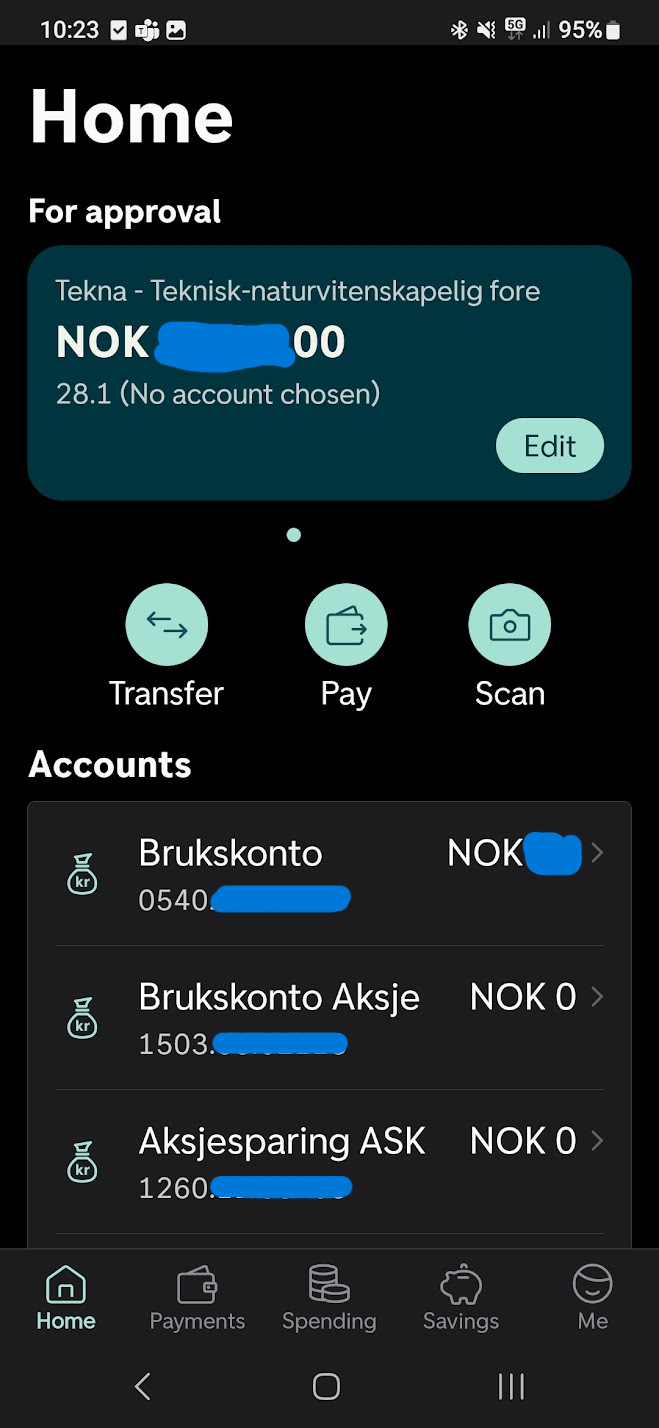Viewport: 659px width, 1428px height.
Task: Open the Tekna payment approval card
Action: click(x=329, y=373)
